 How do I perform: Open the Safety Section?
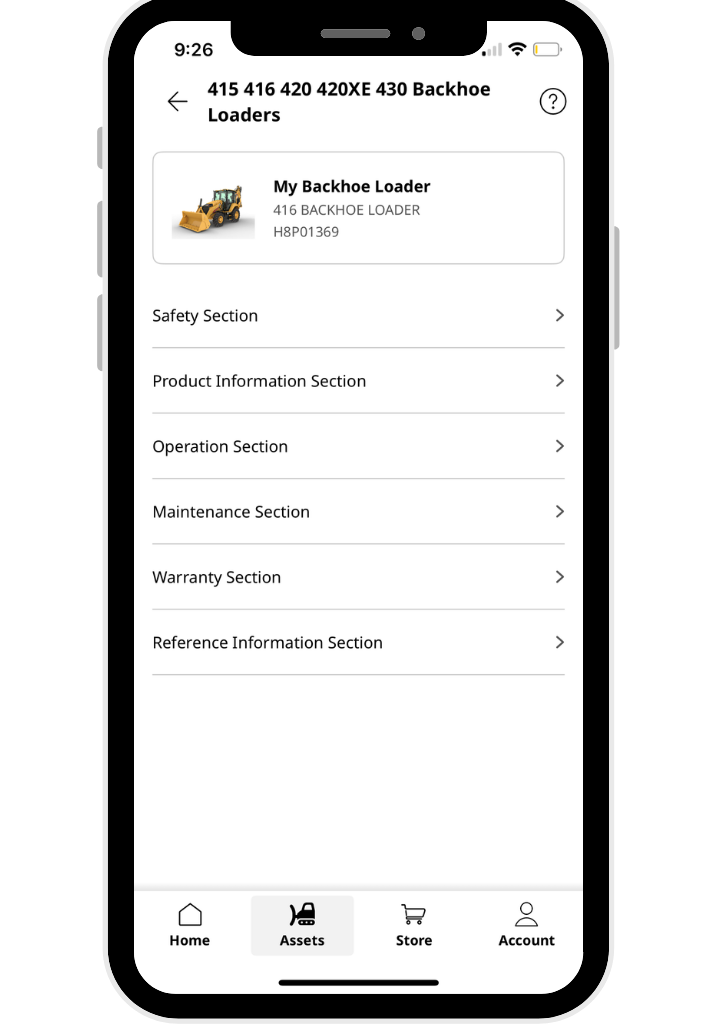click(x=358, y=316)
